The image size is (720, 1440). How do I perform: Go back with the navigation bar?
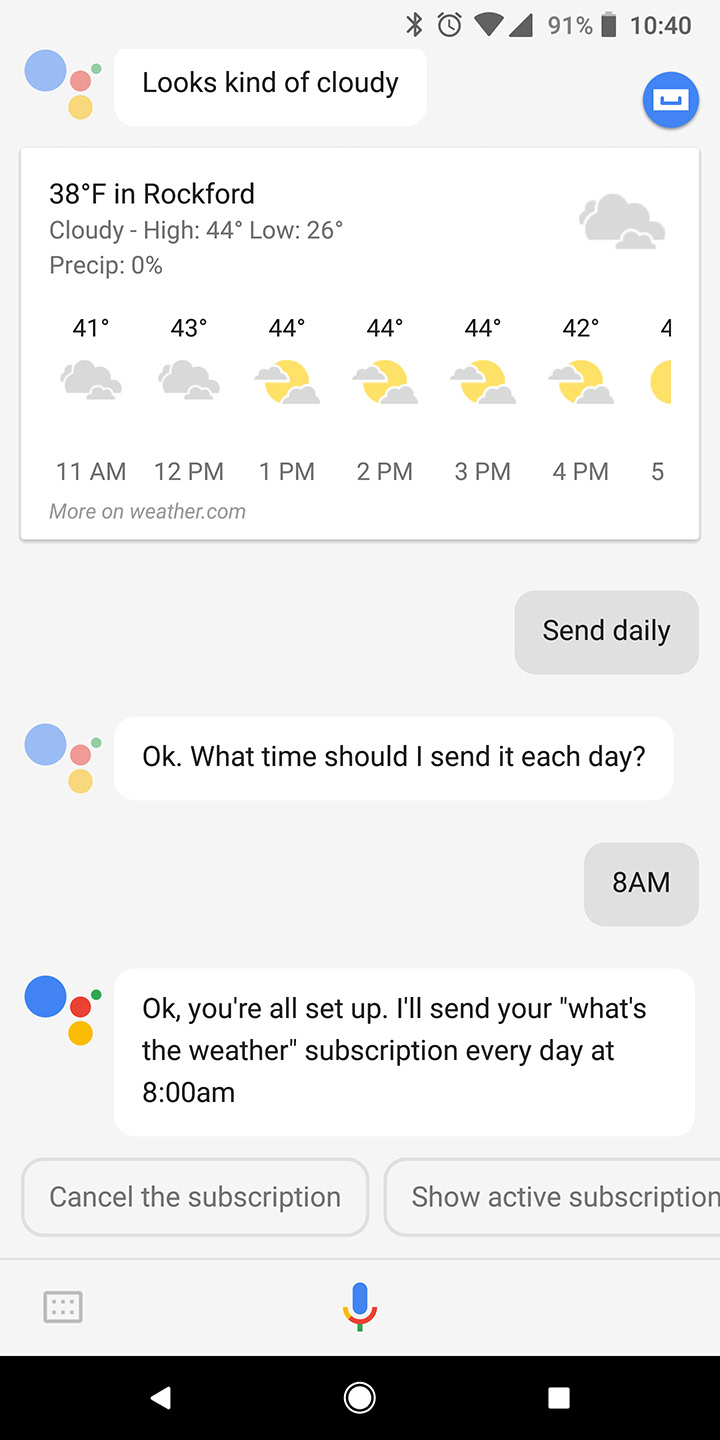[x=160, y=1398]
